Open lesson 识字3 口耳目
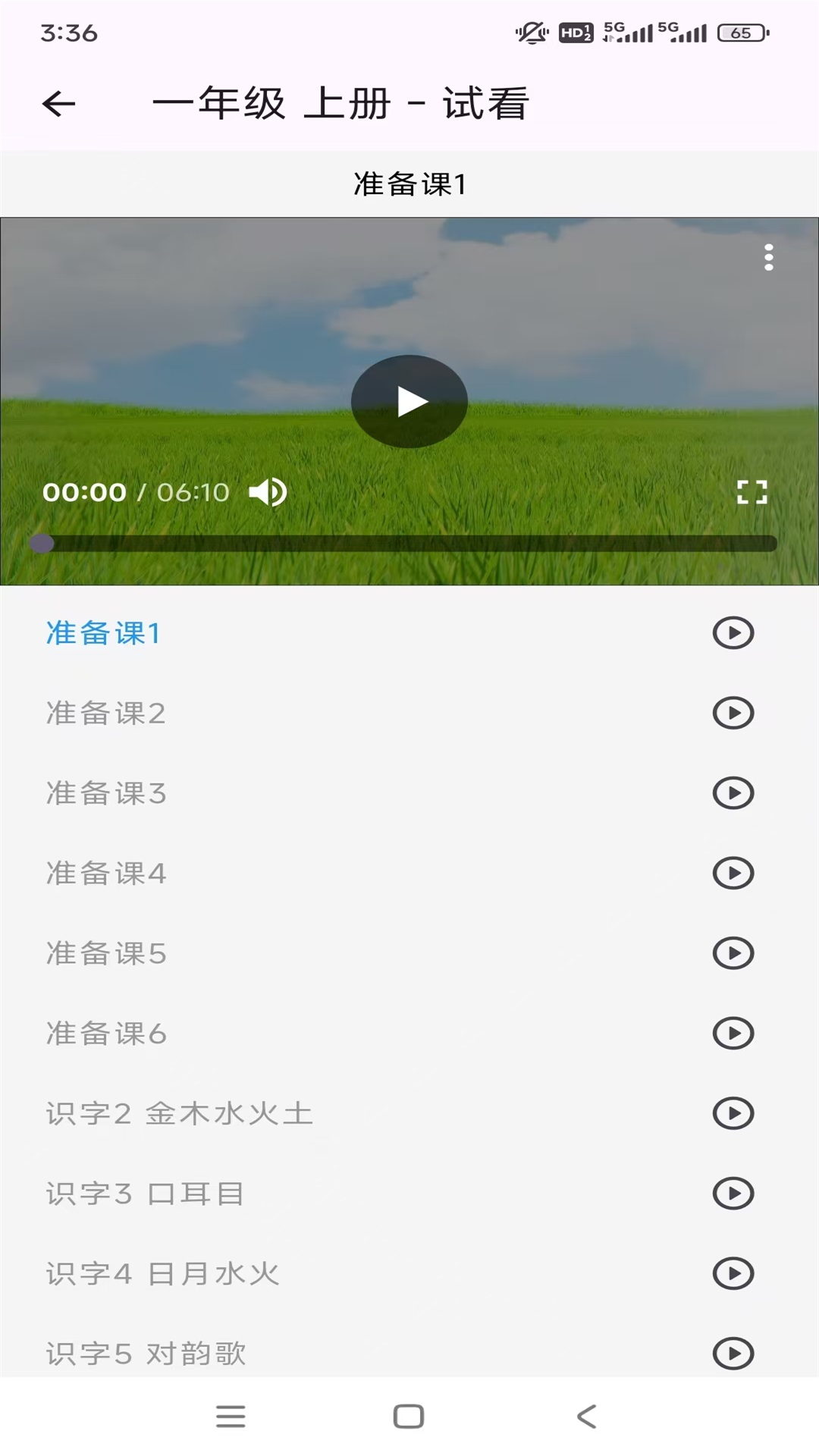Image resolution: width=819 pixels, height=1456 pixels. 145,1194
